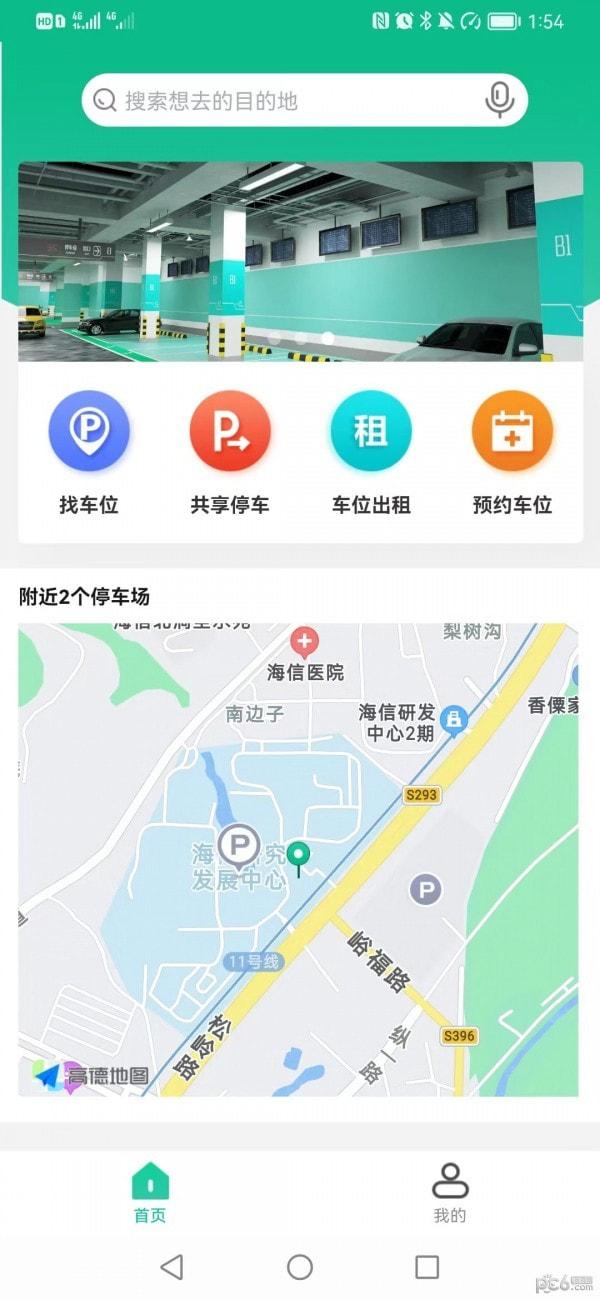Open 预约车位 (reserve a parking space)
This screenshot has height=1300, width=600.
coord(512,452)
